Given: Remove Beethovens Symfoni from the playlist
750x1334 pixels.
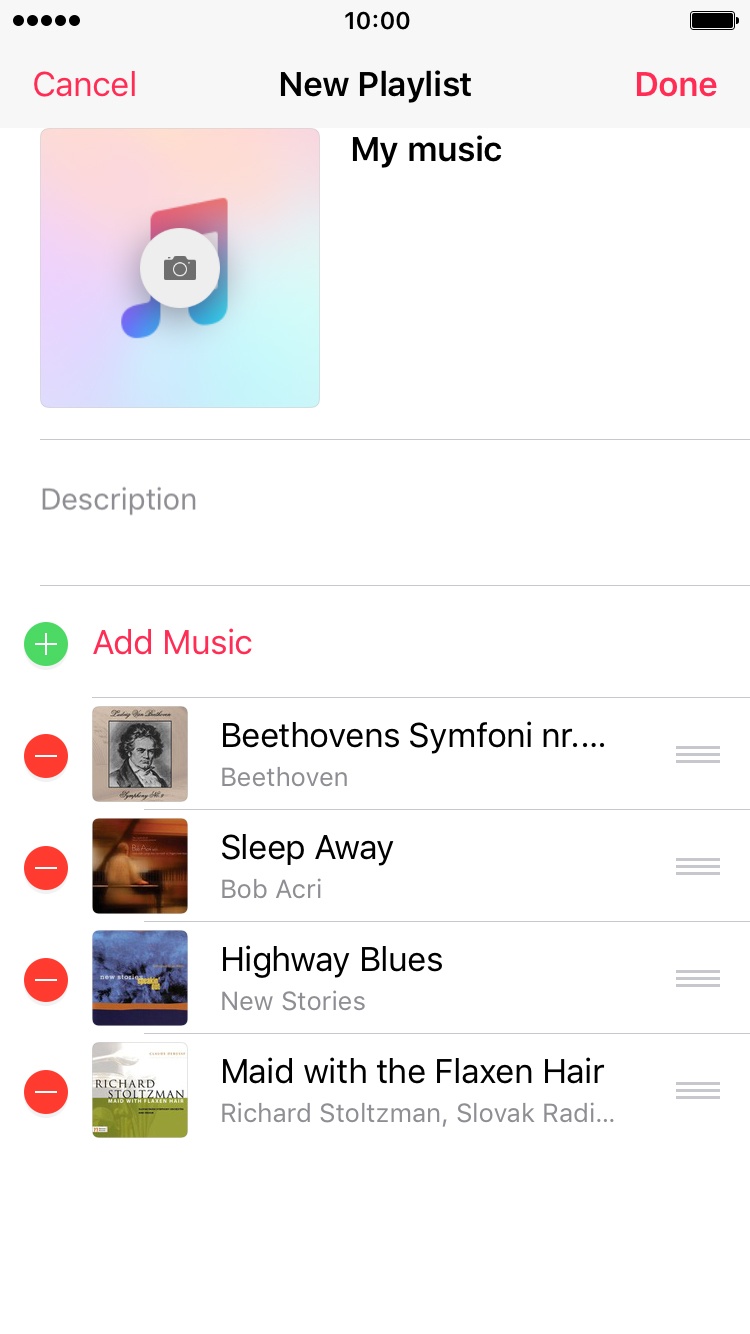Looking at the screenshot, I should tap(46, 756).
